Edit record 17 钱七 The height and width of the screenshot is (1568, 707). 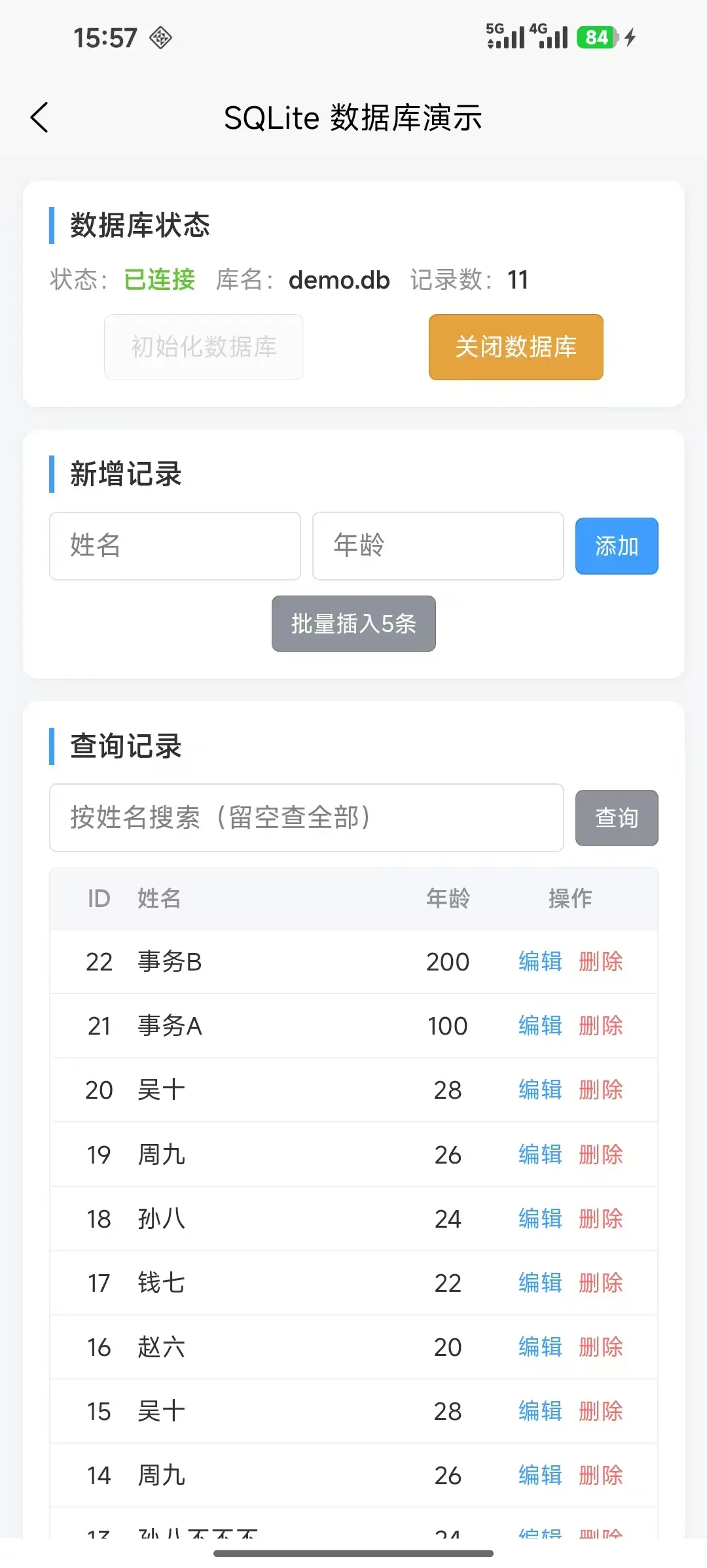point(540,1283)
